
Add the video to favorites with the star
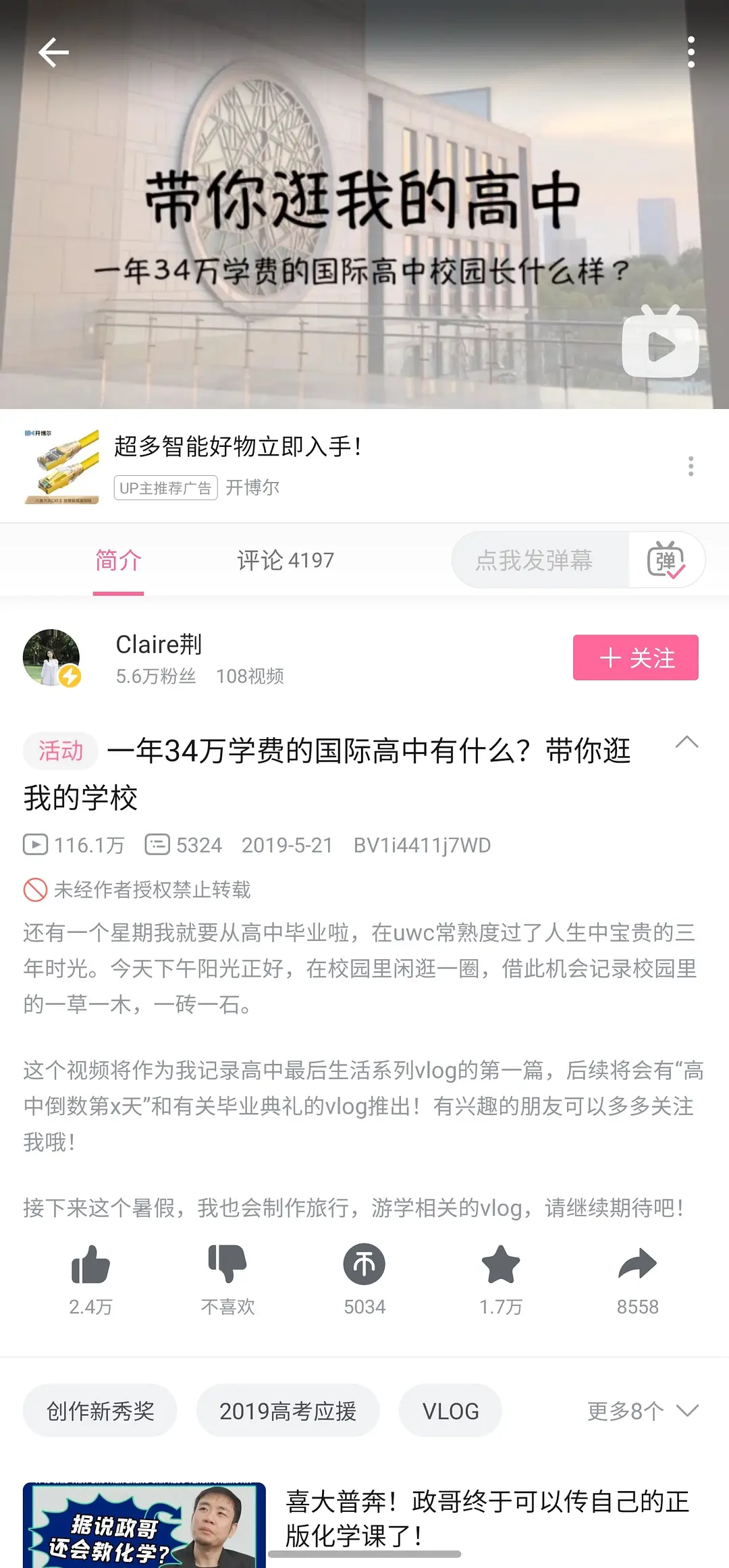[501, 1265]
